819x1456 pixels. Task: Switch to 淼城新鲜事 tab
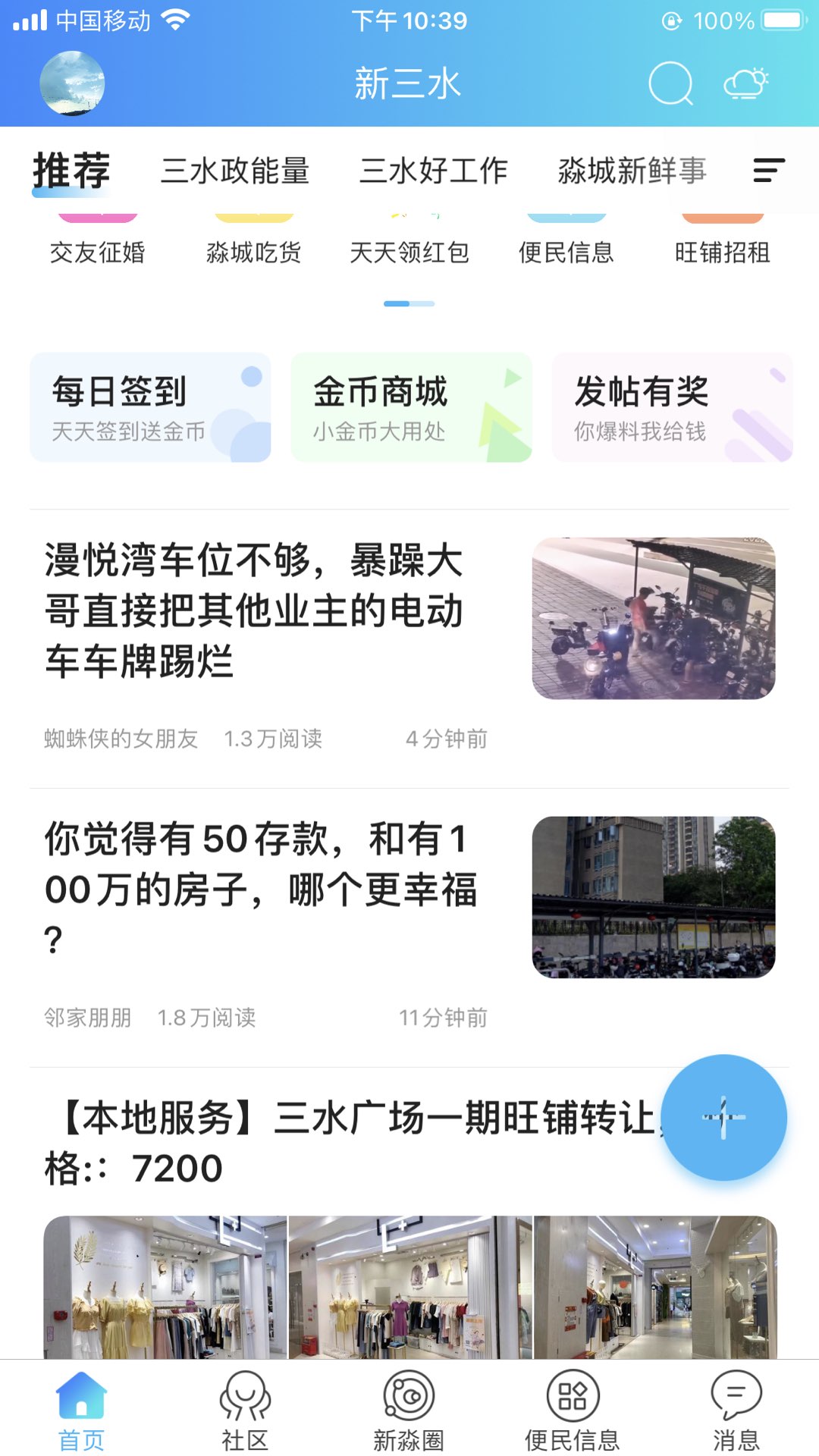point(632,171)
